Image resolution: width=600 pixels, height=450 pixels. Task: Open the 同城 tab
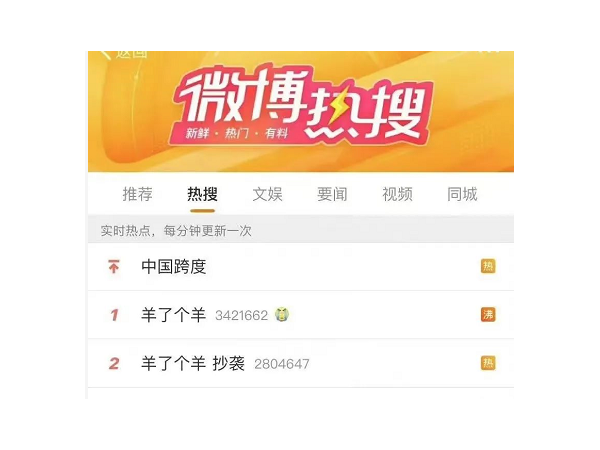tap(462, 194)
